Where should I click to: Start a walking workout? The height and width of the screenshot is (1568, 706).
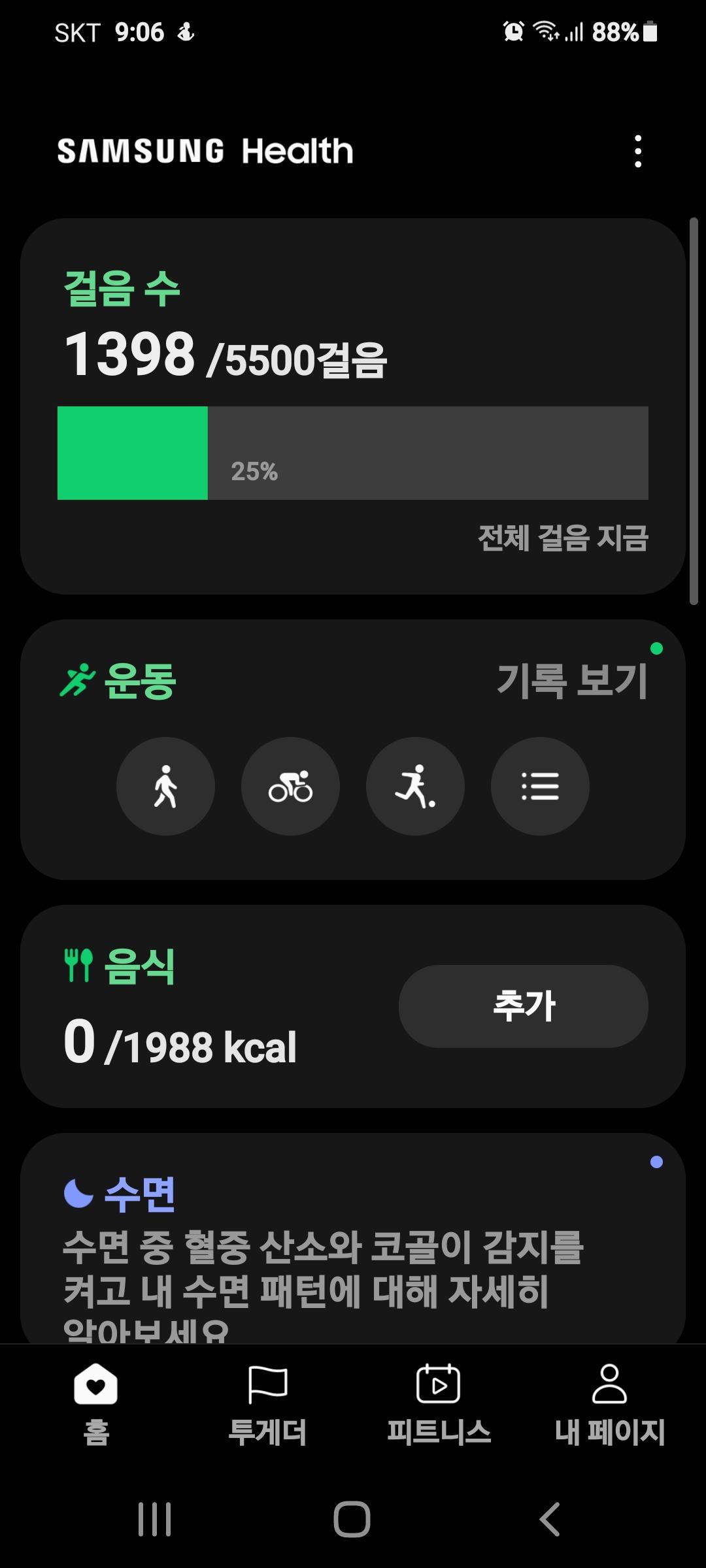pos(165,786)
